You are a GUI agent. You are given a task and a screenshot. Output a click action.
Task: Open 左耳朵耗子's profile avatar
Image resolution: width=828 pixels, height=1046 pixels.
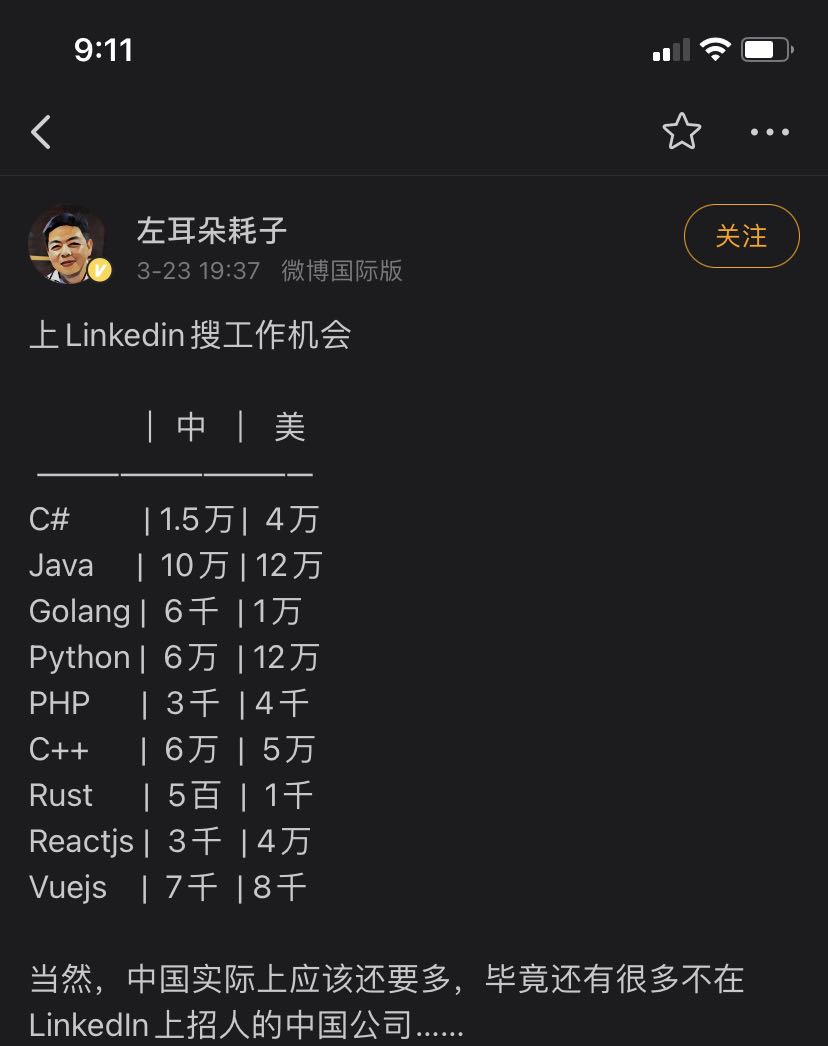(x=68, y=245)
